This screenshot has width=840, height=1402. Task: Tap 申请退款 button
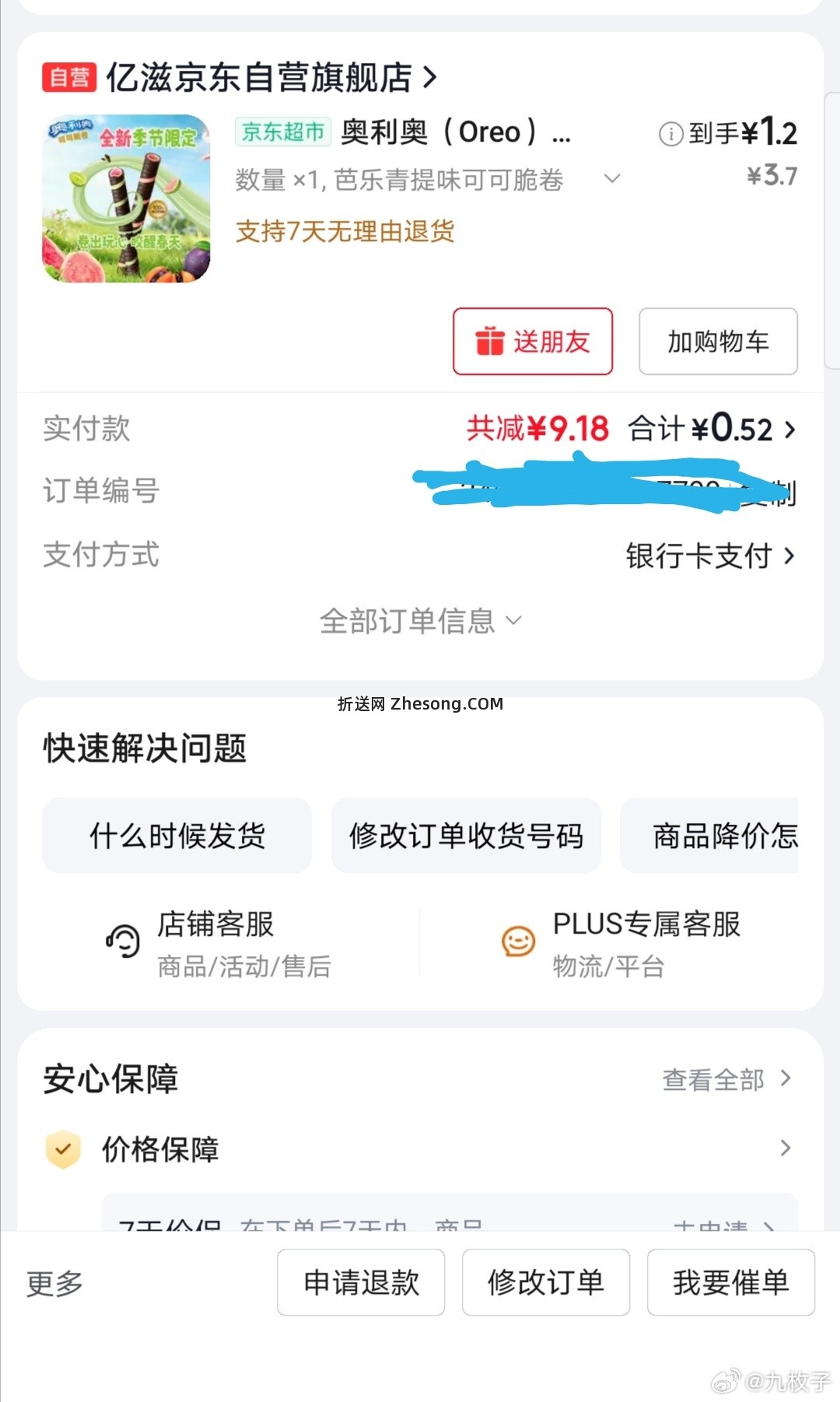pyautogui.click(x=361, y=1282)
